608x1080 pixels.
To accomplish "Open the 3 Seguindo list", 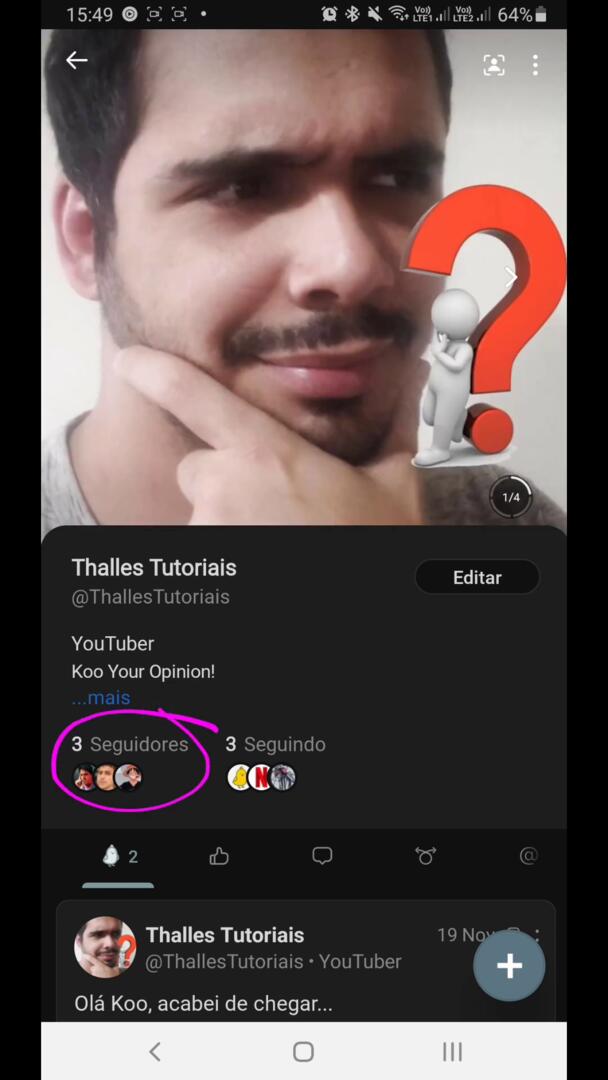I will coord(275,745).
